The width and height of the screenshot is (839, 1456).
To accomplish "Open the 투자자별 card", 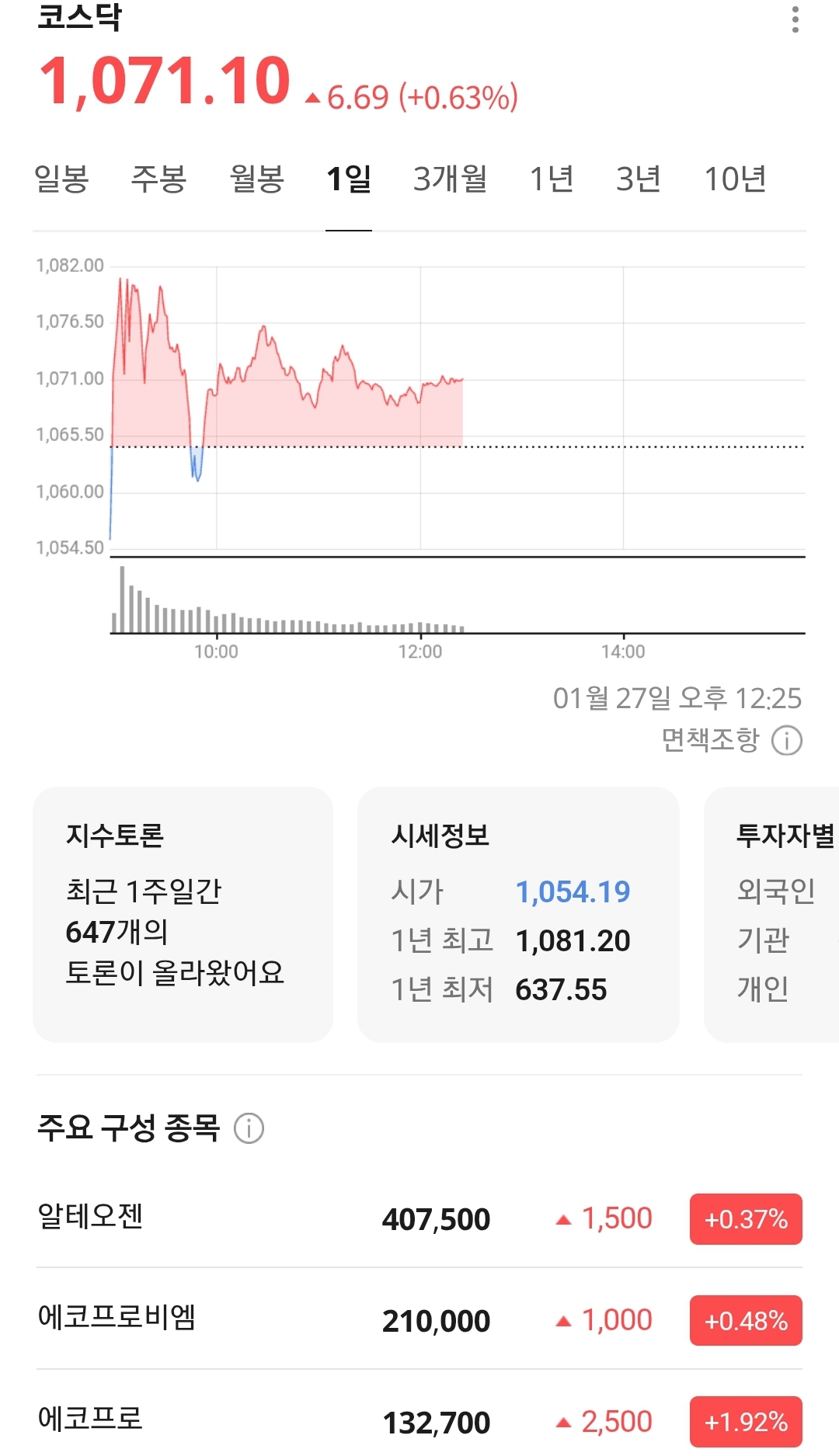I will click(773, 915).
